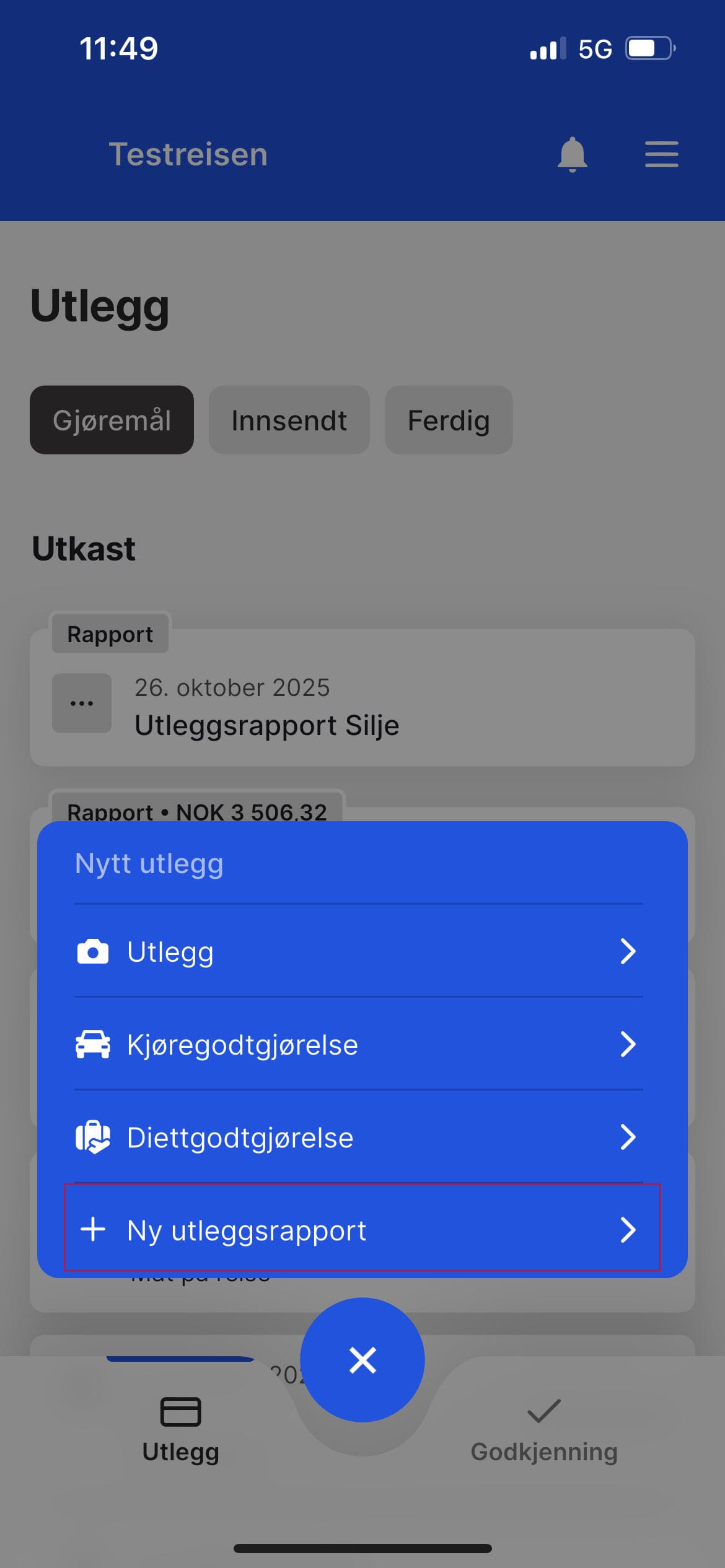
Task: Open the notifications bell
Action: click(x=572, y=154)
